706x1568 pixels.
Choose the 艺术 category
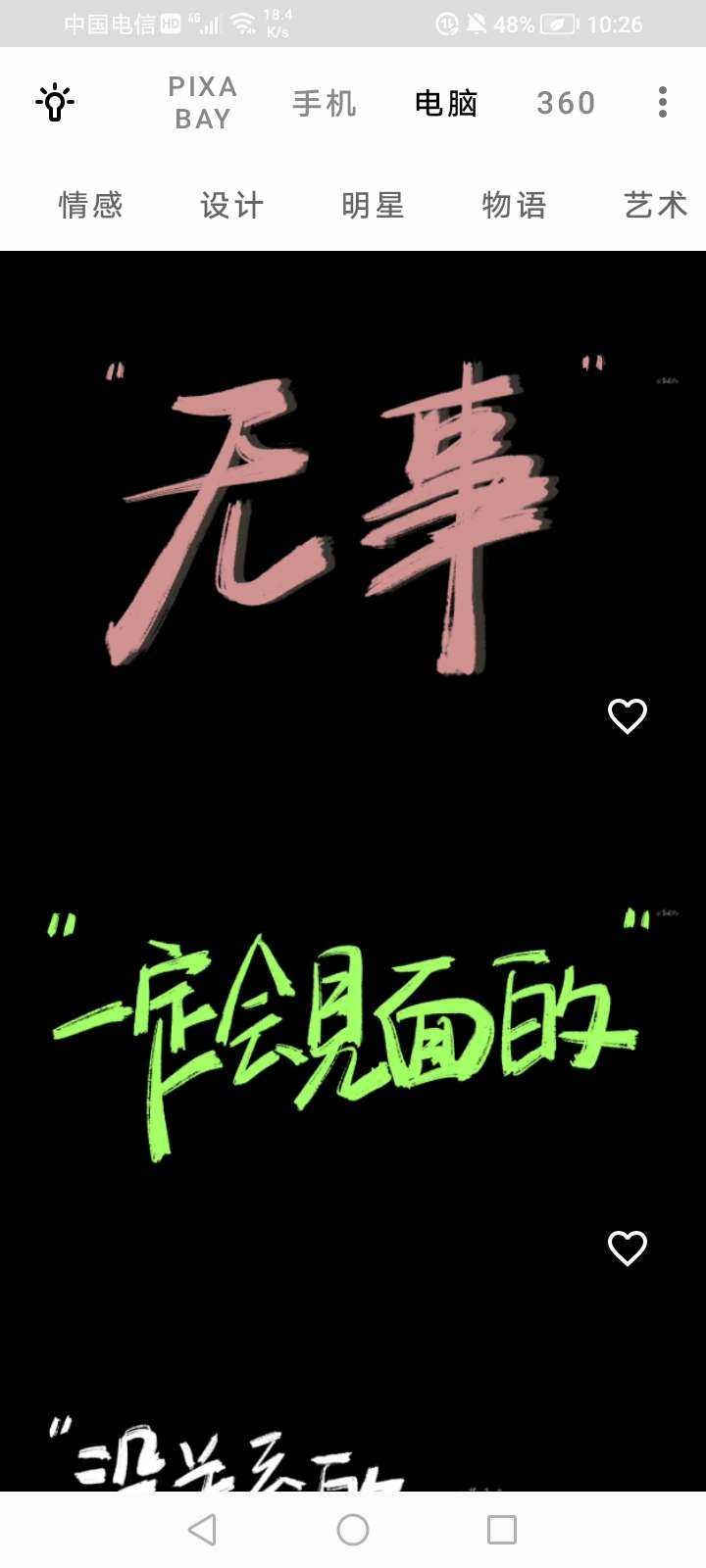[655, 205]
